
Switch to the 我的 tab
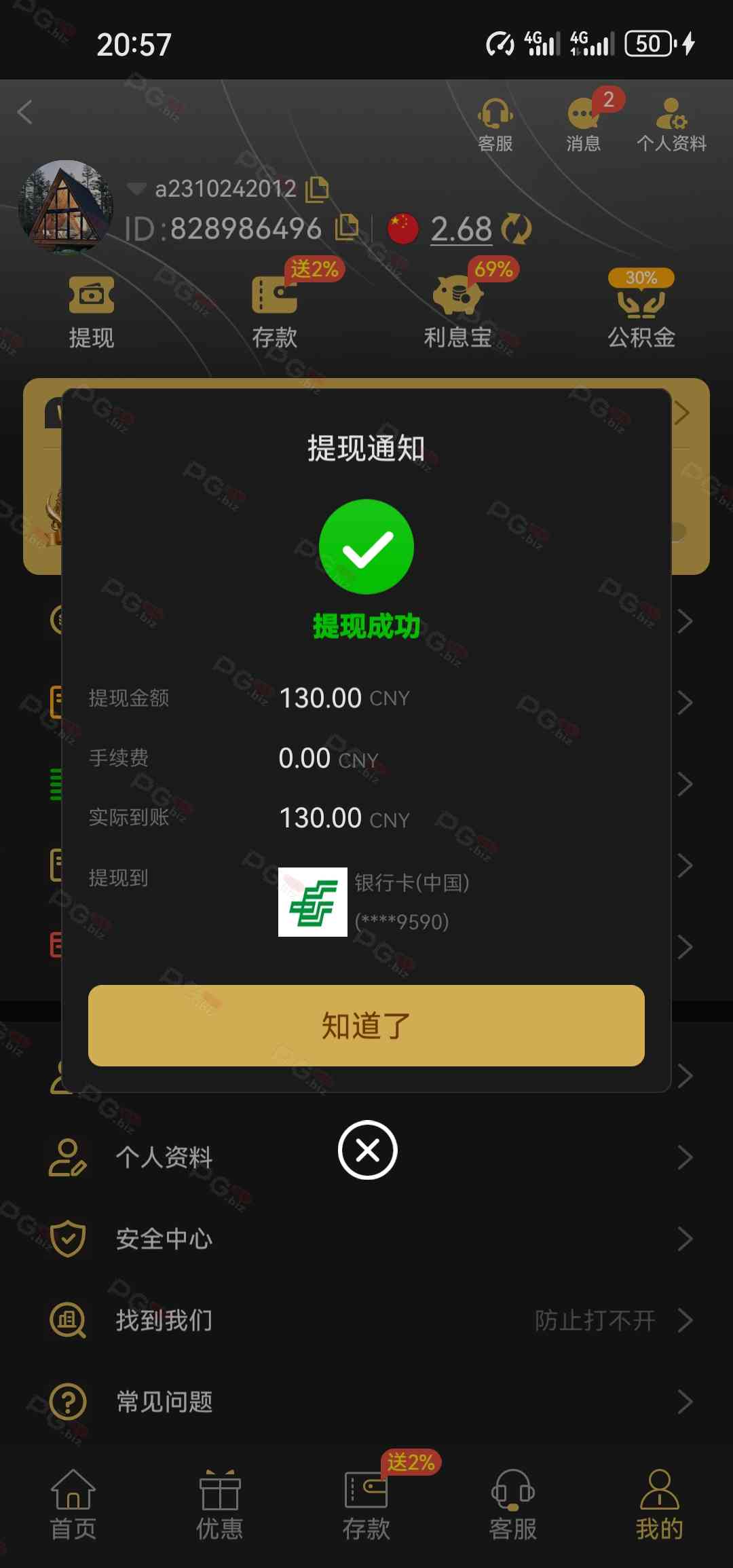pyautogui.click(x=659, y=1504)
